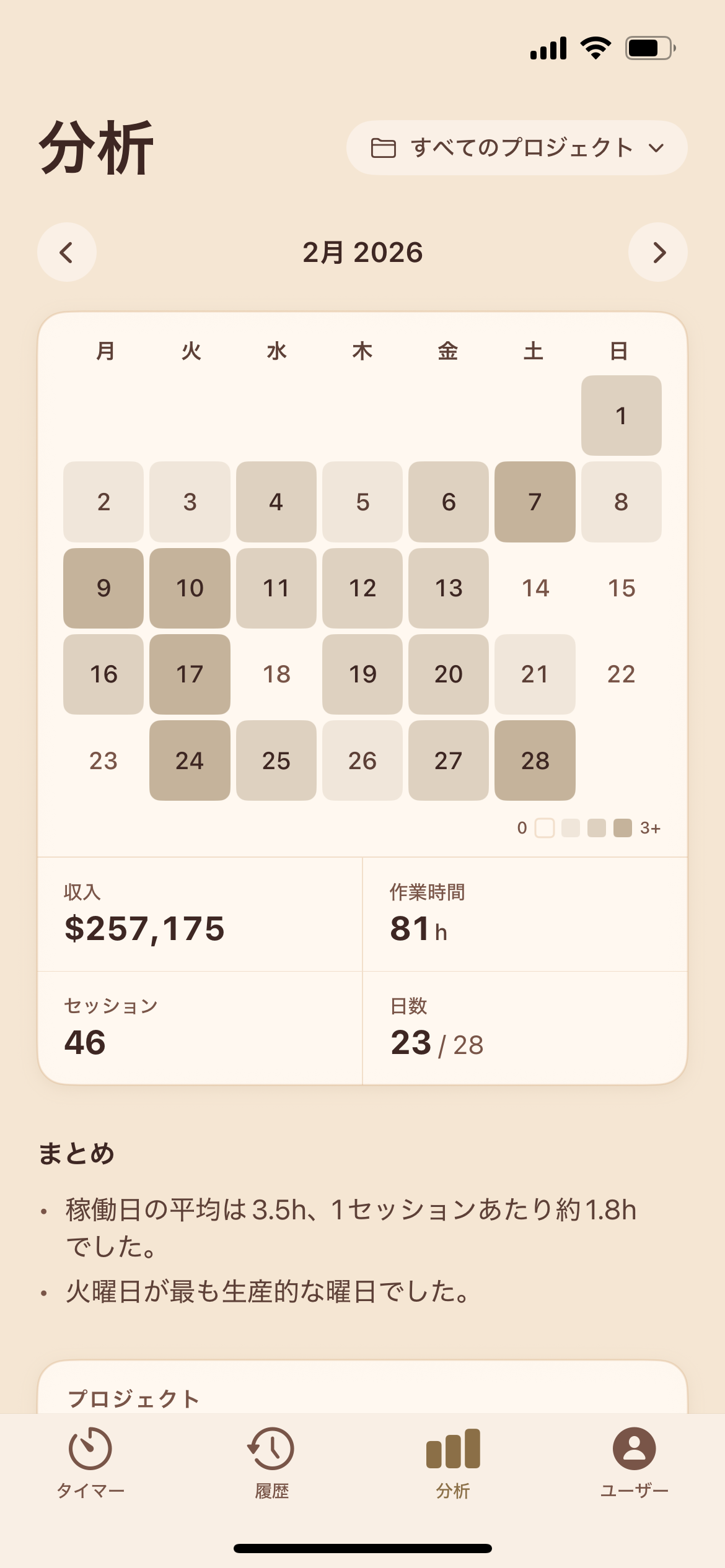
Task: Select February 24 on the heatmap calendar
Action: [x=189, y=761]
